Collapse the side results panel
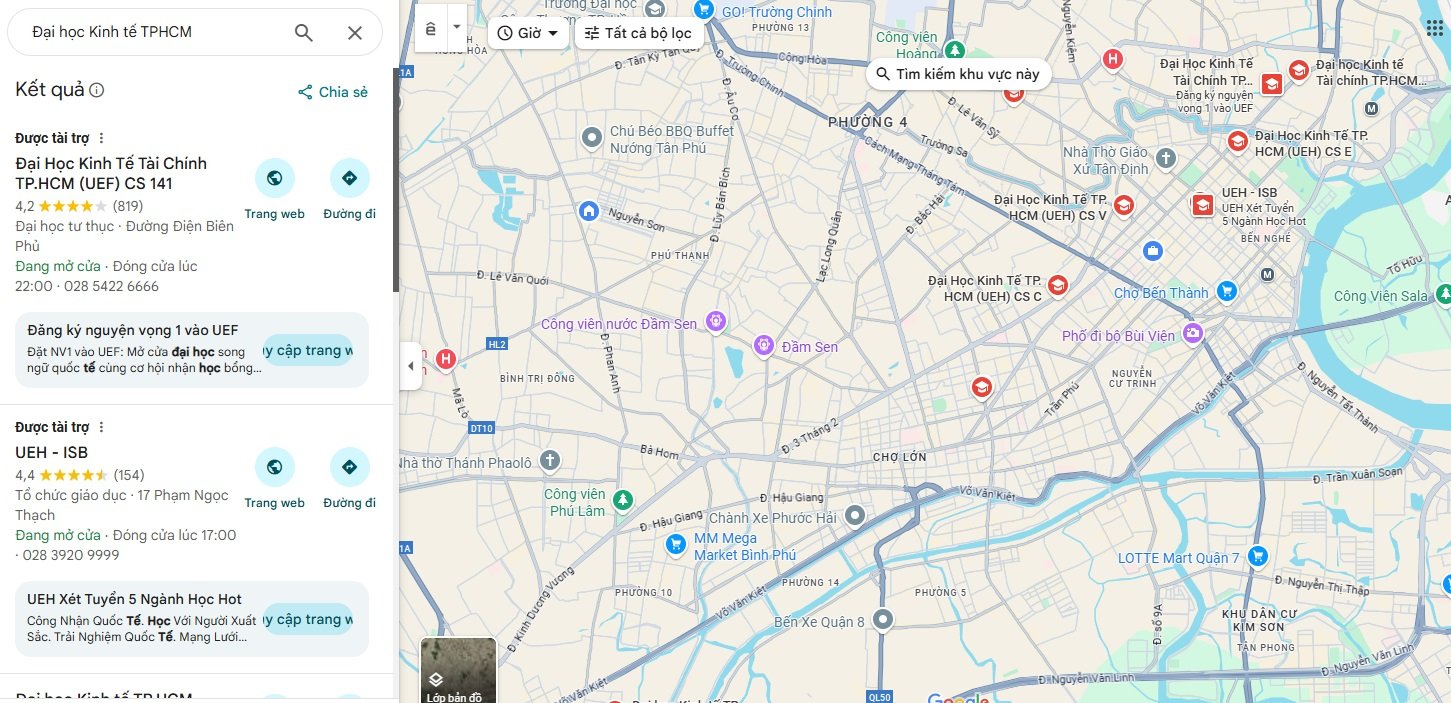Image resolution: width=1451 pixels, height=703 pixels. click(x=410, y=366)
